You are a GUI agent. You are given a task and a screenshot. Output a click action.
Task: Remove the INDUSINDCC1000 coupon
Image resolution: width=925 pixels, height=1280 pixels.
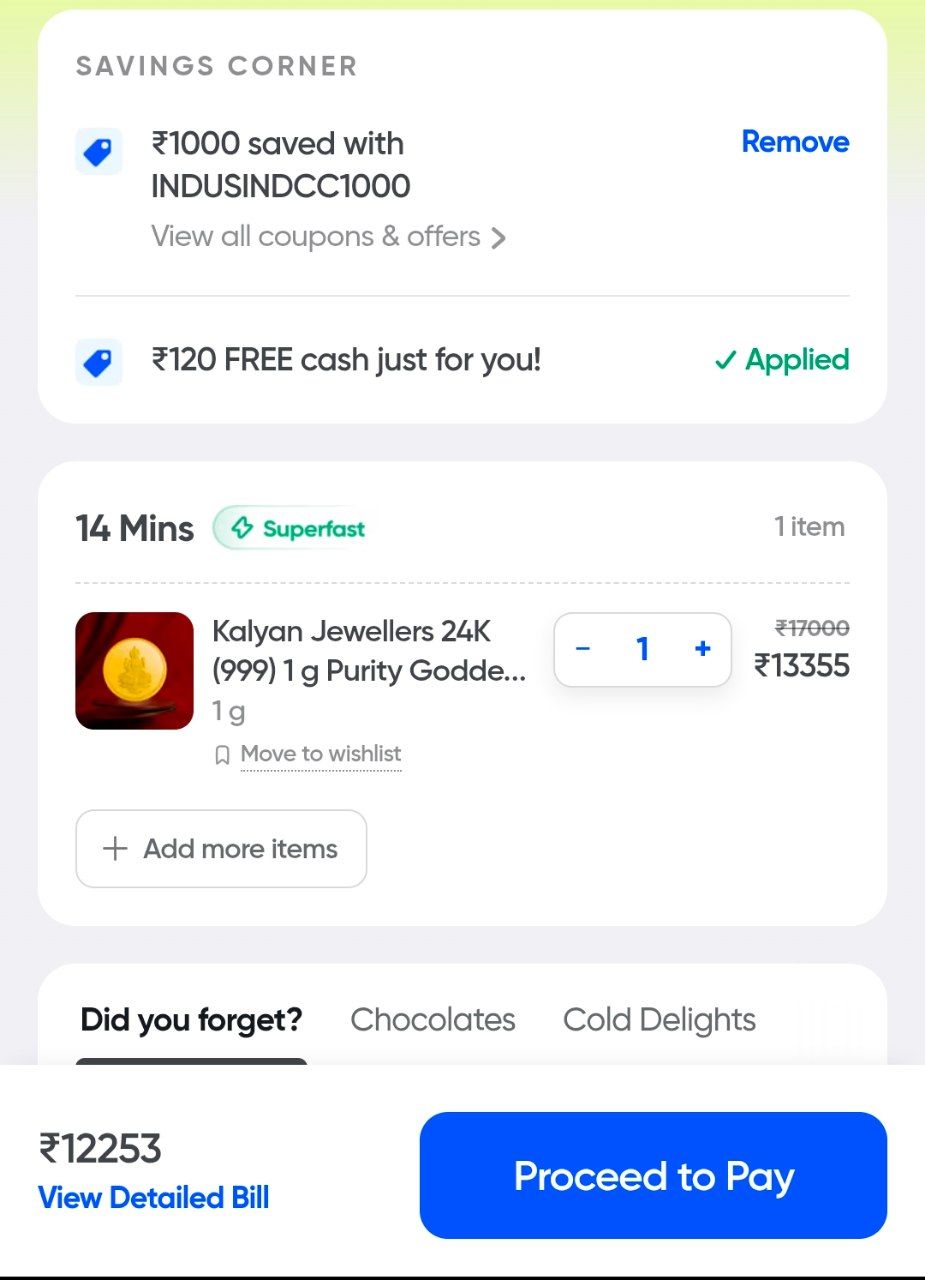point(795,142)
